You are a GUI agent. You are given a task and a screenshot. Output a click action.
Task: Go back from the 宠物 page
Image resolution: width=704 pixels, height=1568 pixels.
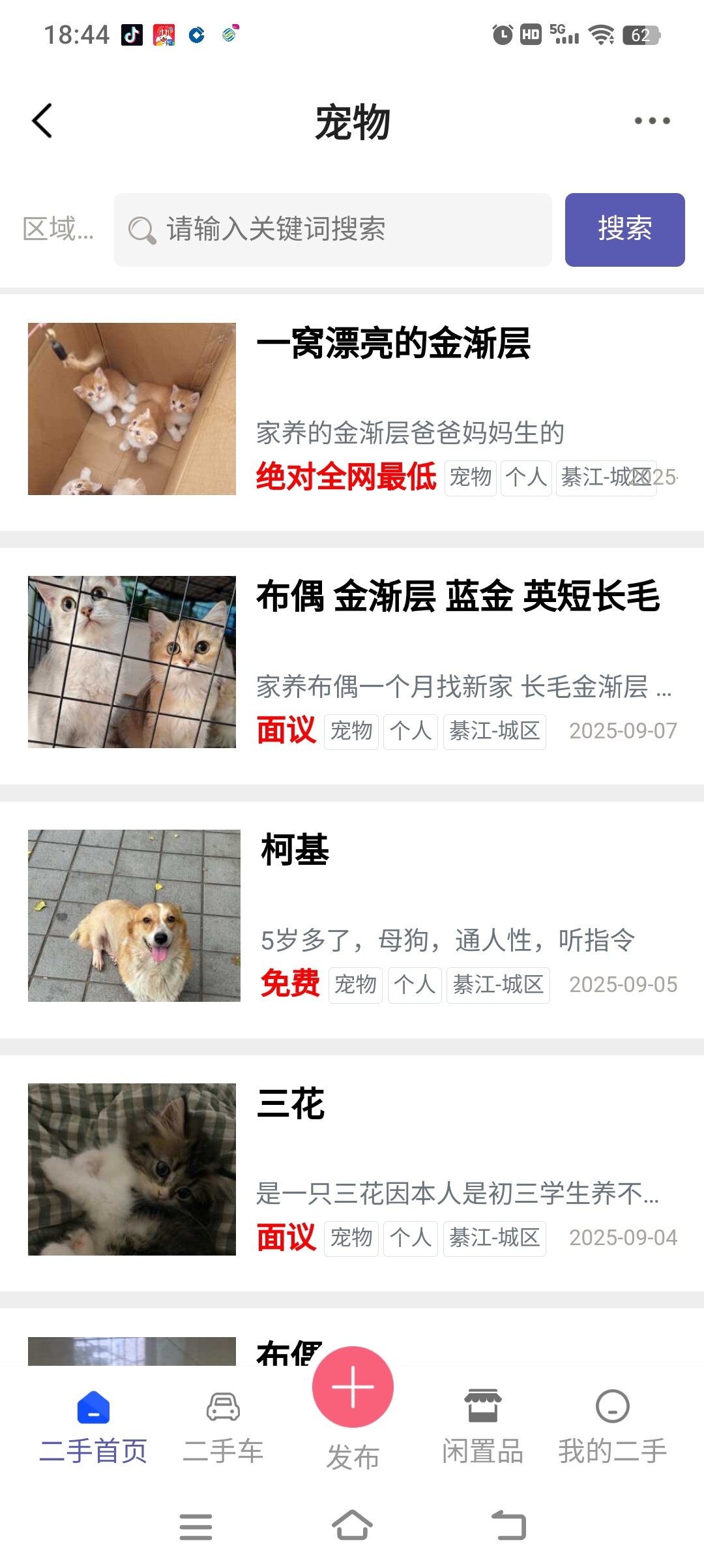pos(42,121)
